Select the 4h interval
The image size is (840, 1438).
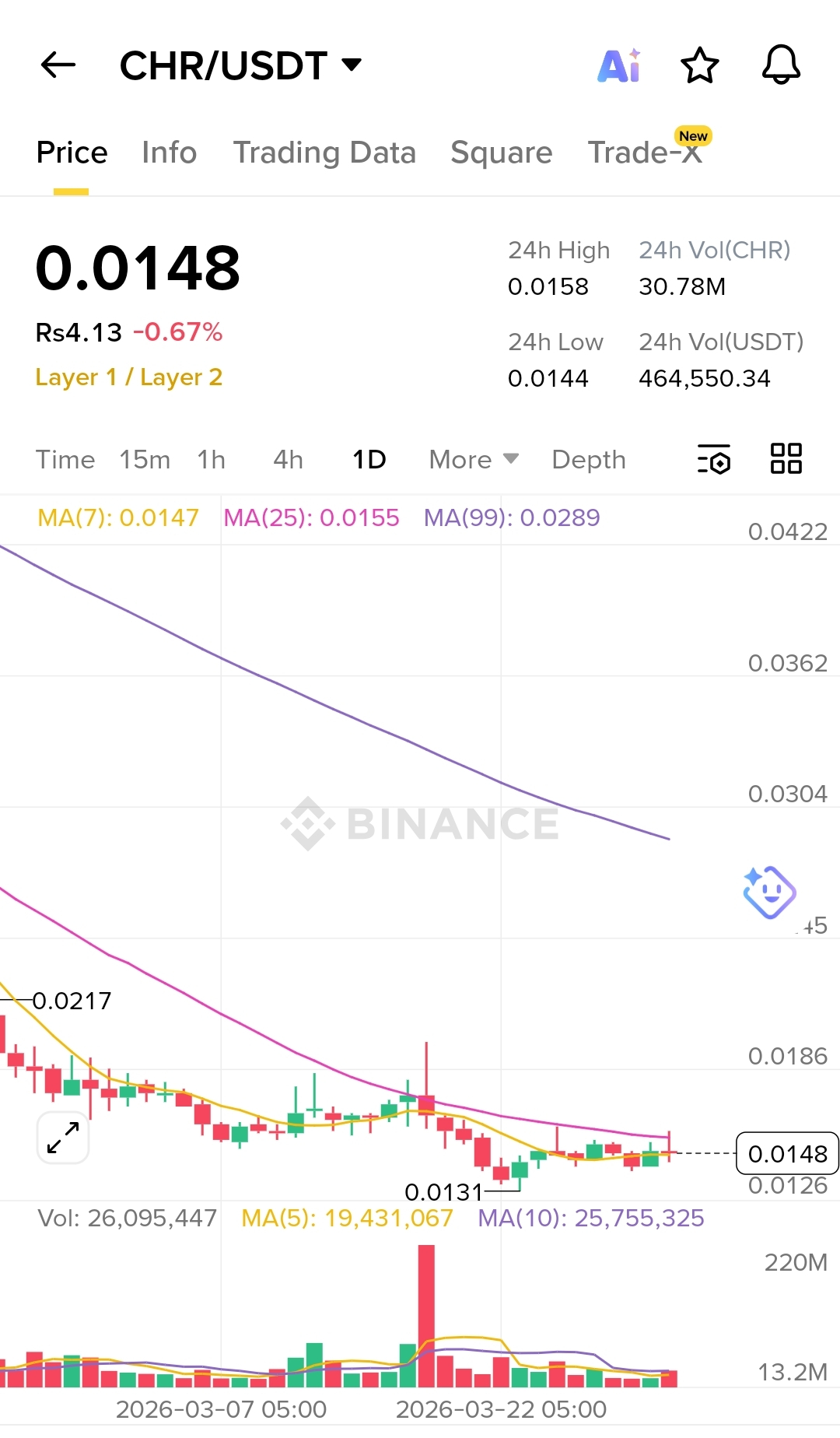tap(288, 460)
